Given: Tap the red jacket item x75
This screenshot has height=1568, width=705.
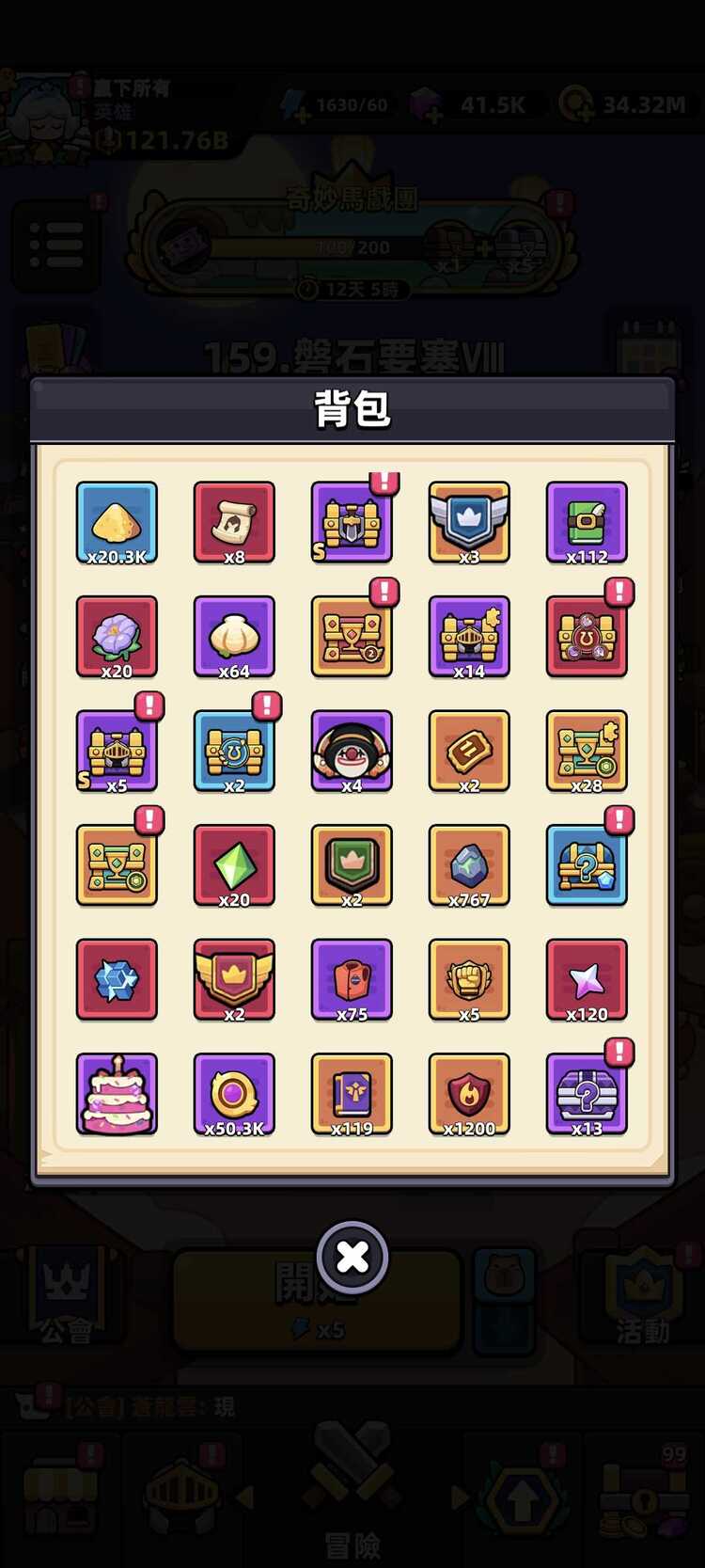Looking at the screenshot, I should click(x=352, y=979).
